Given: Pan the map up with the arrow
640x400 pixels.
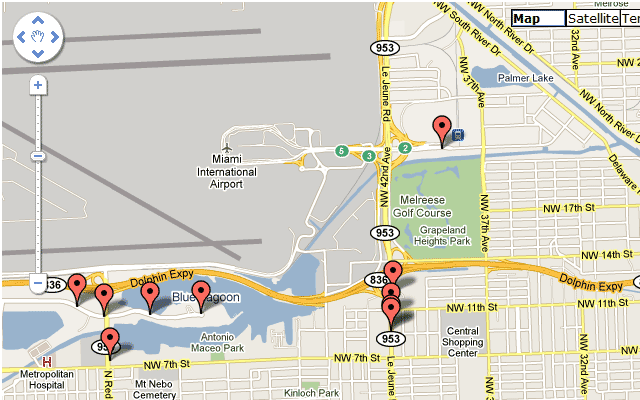Looking at the screenshot, I should point(38,21).
